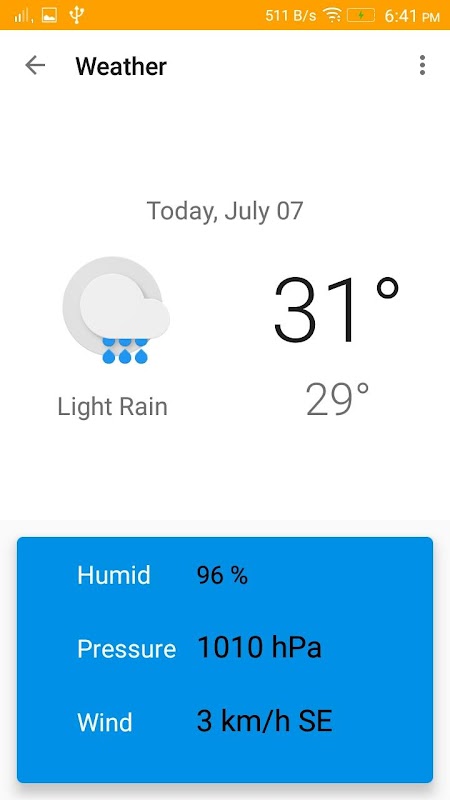The image size is (450, 800).
Task: Open the three-dot overflow menu
Action: (422, 65)
